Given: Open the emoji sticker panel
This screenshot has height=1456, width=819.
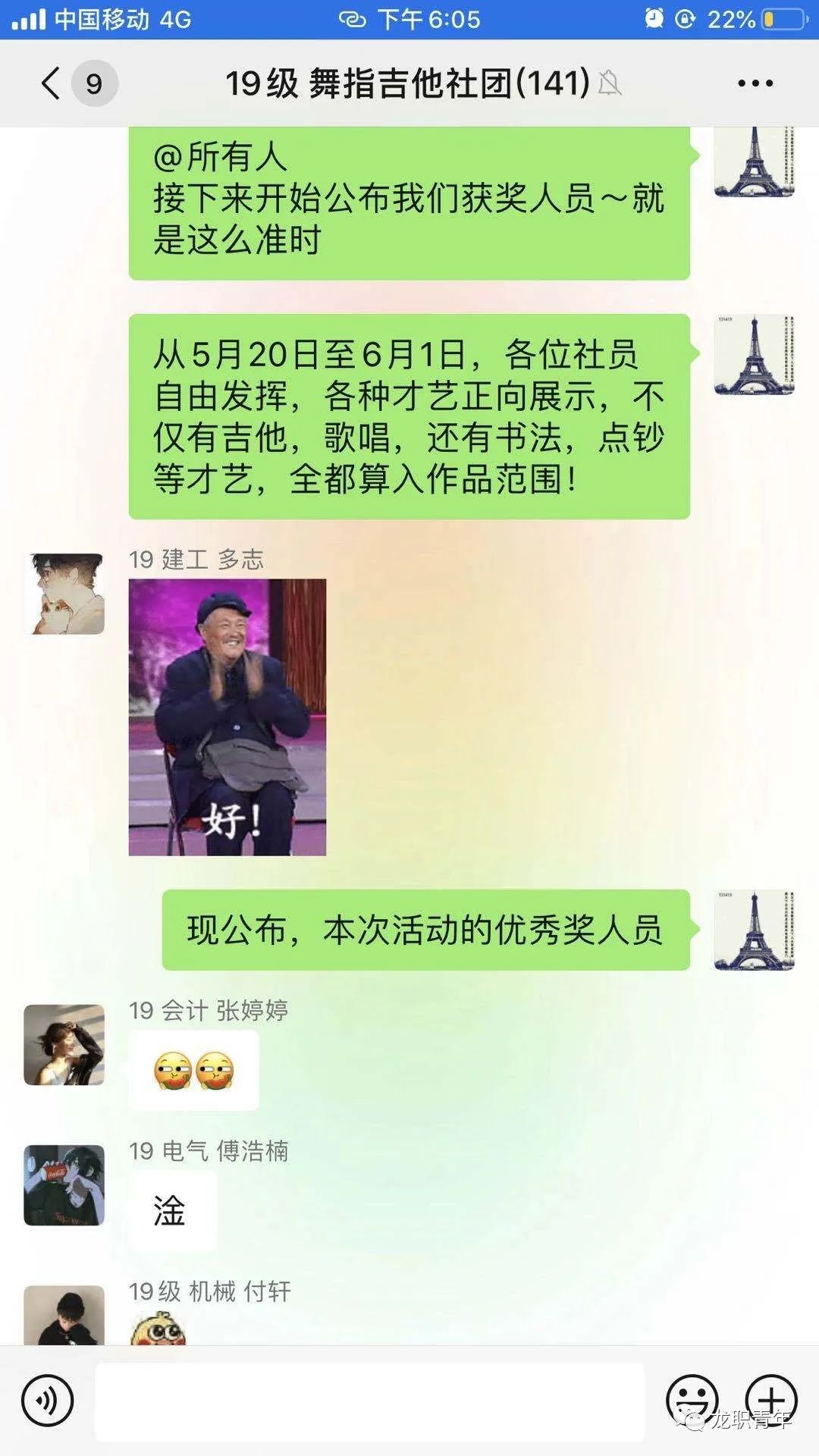Looking at the screenshot, I should (692, 1400).
